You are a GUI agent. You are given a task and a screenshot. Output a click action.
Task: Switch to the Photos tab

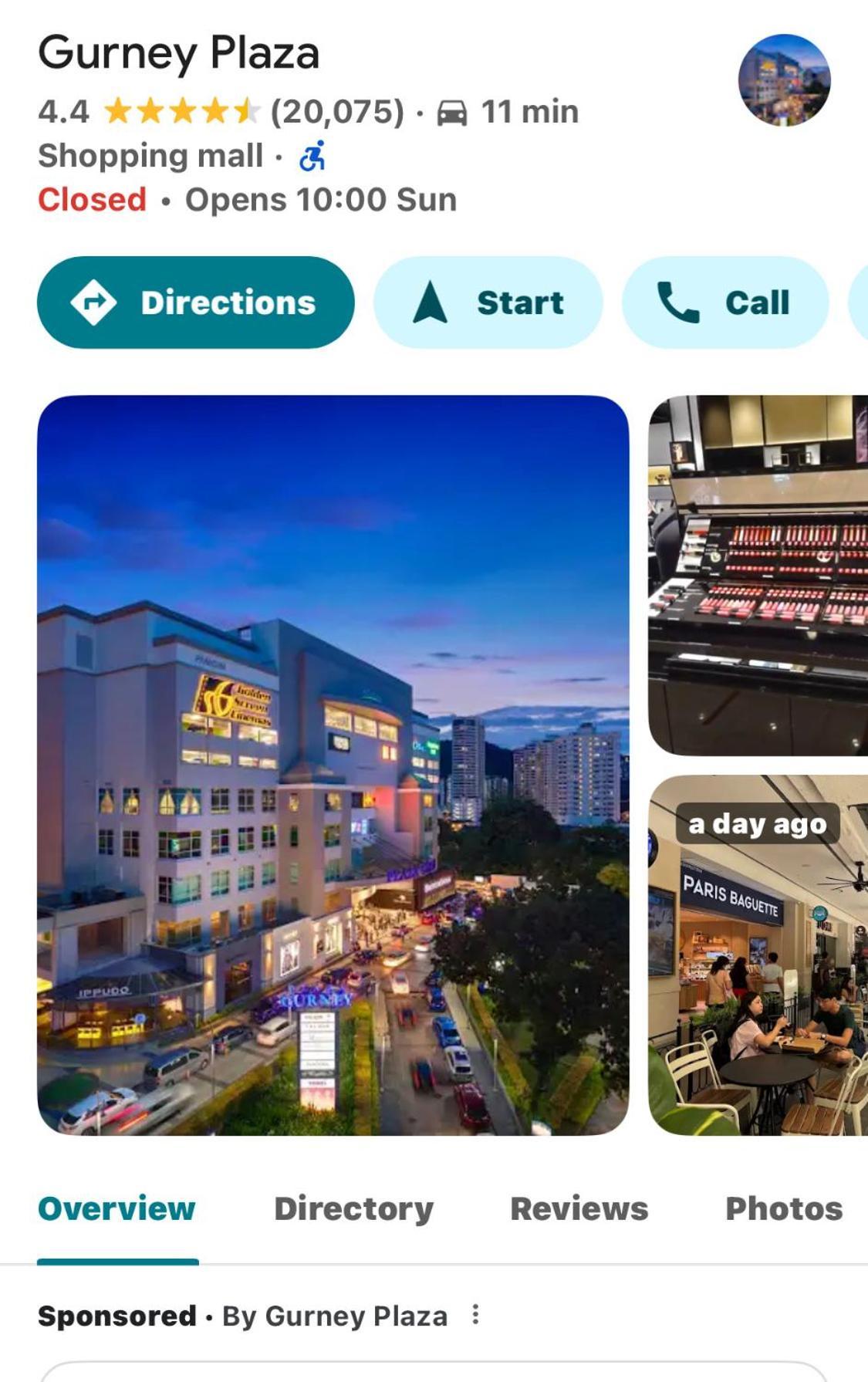pos(783,1208)
